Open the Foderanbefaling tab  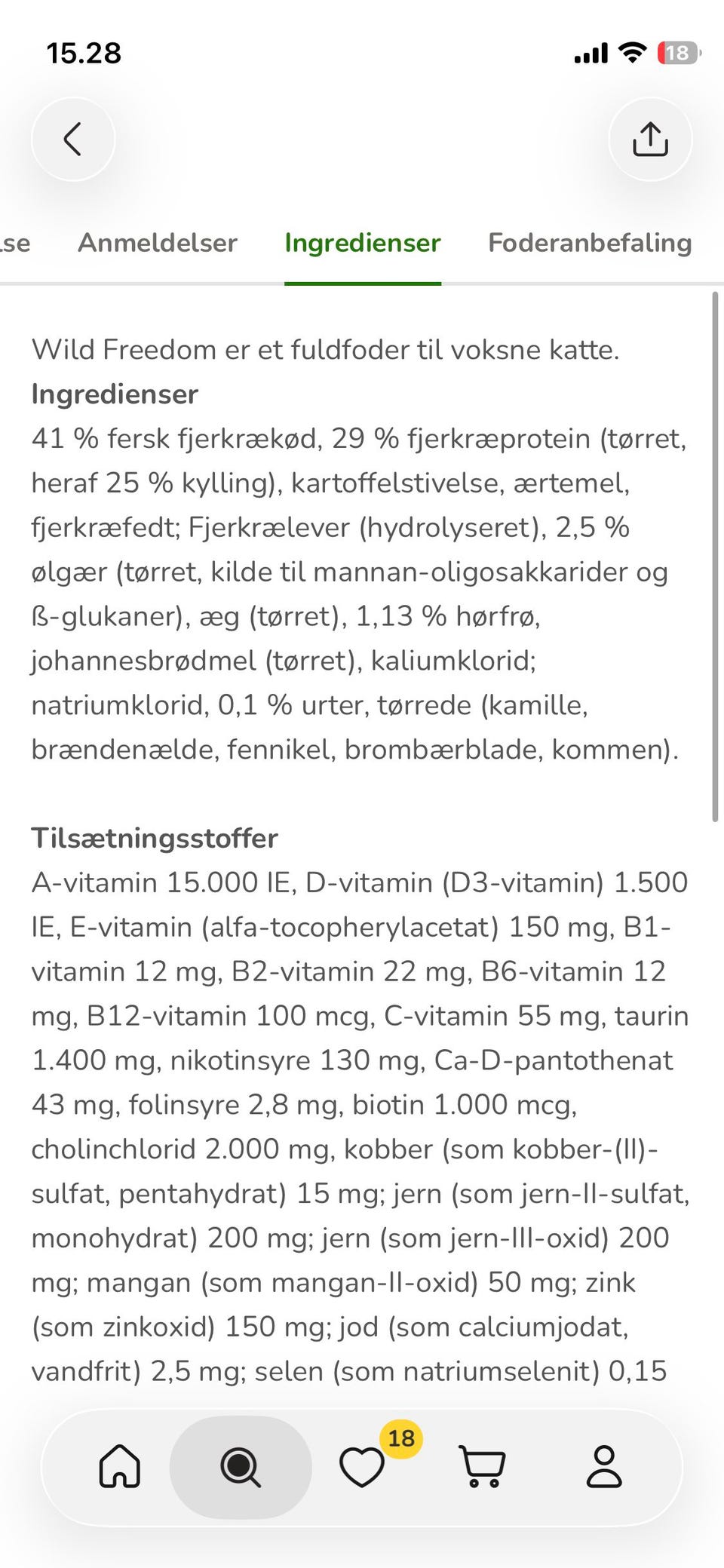(x=590, y=243)
